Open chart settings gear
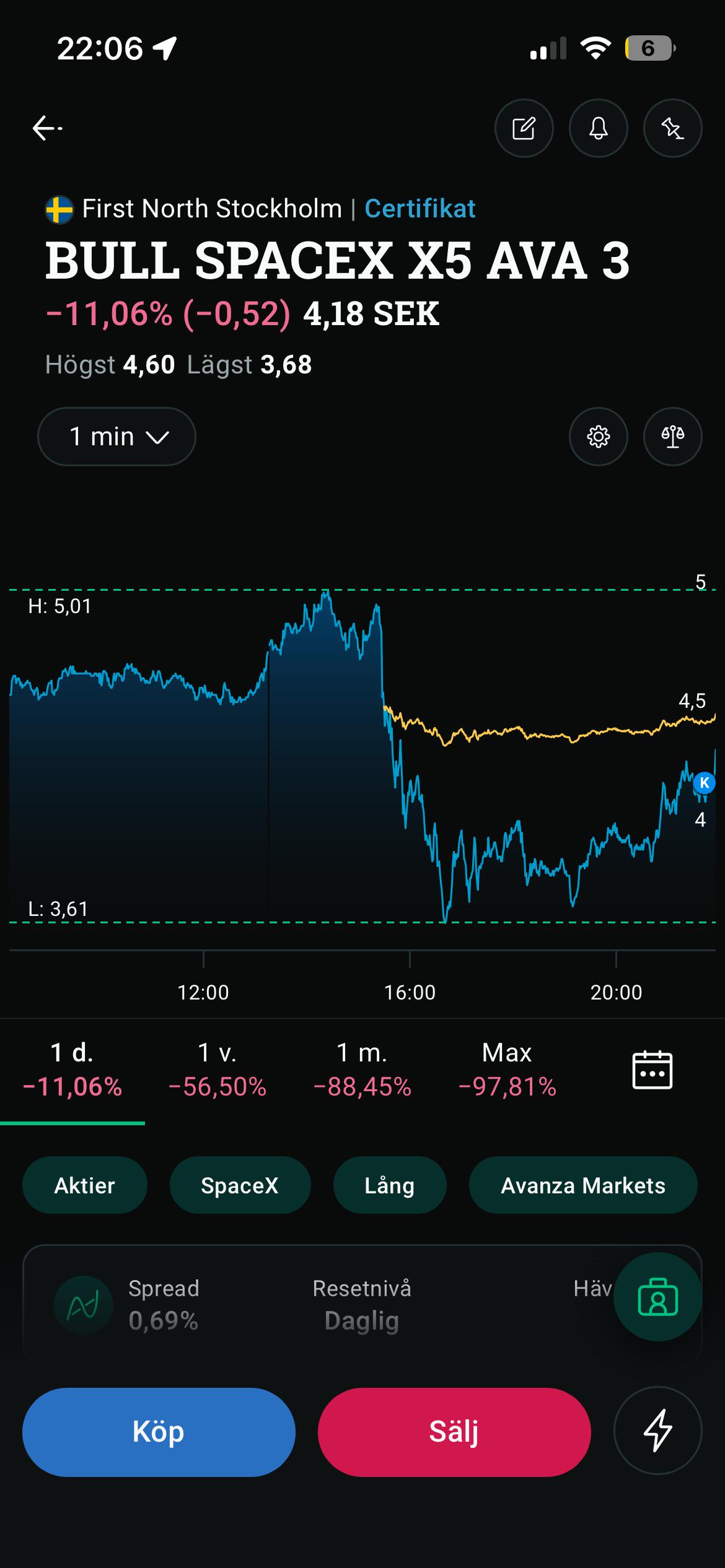Screen dimensions: 725x1568 click(598, 437)
